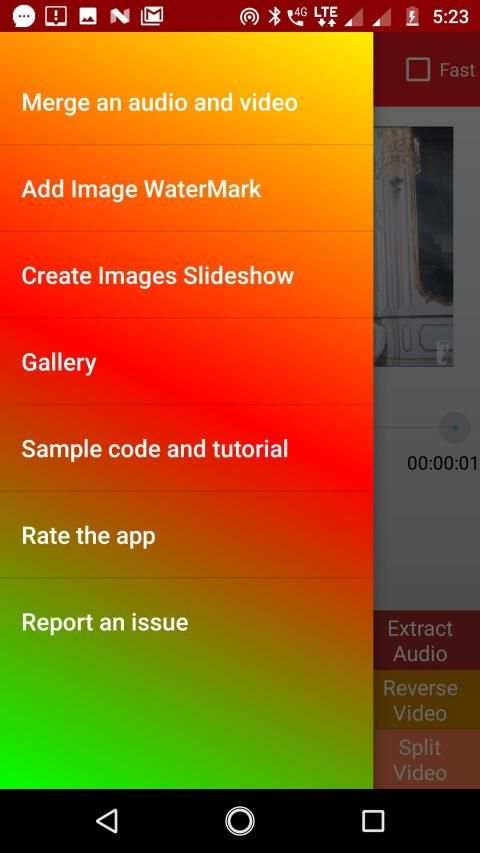Open Create Images Slideshow
The height and width of the screenshot is (853, 480).
coord(187,275)
